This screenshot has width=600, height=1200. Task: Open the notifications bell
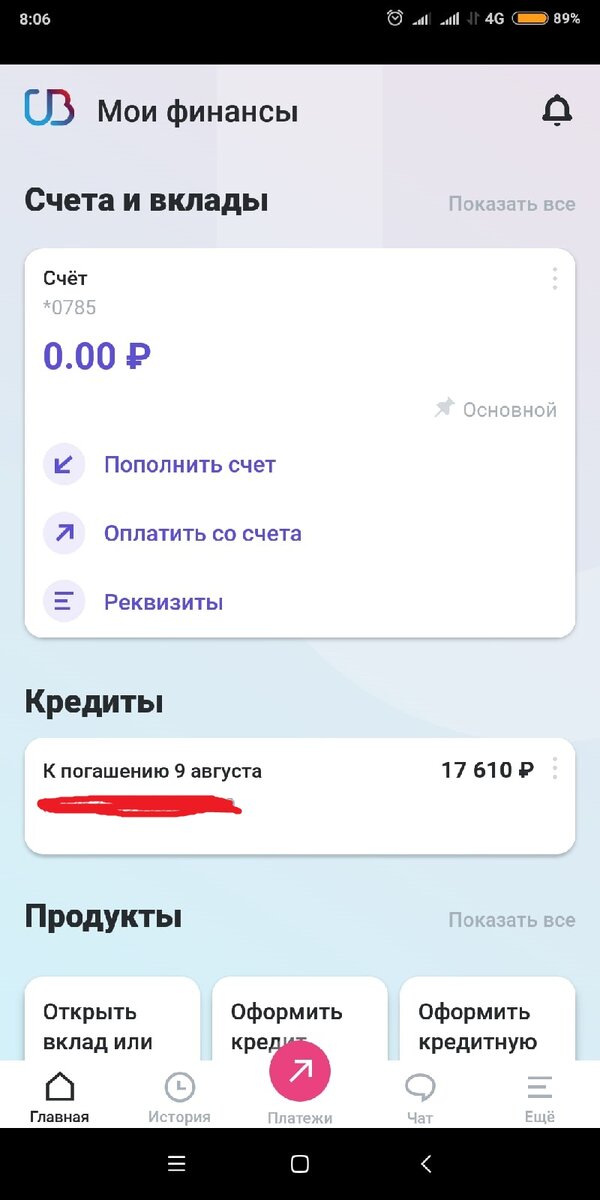point(557,111)
